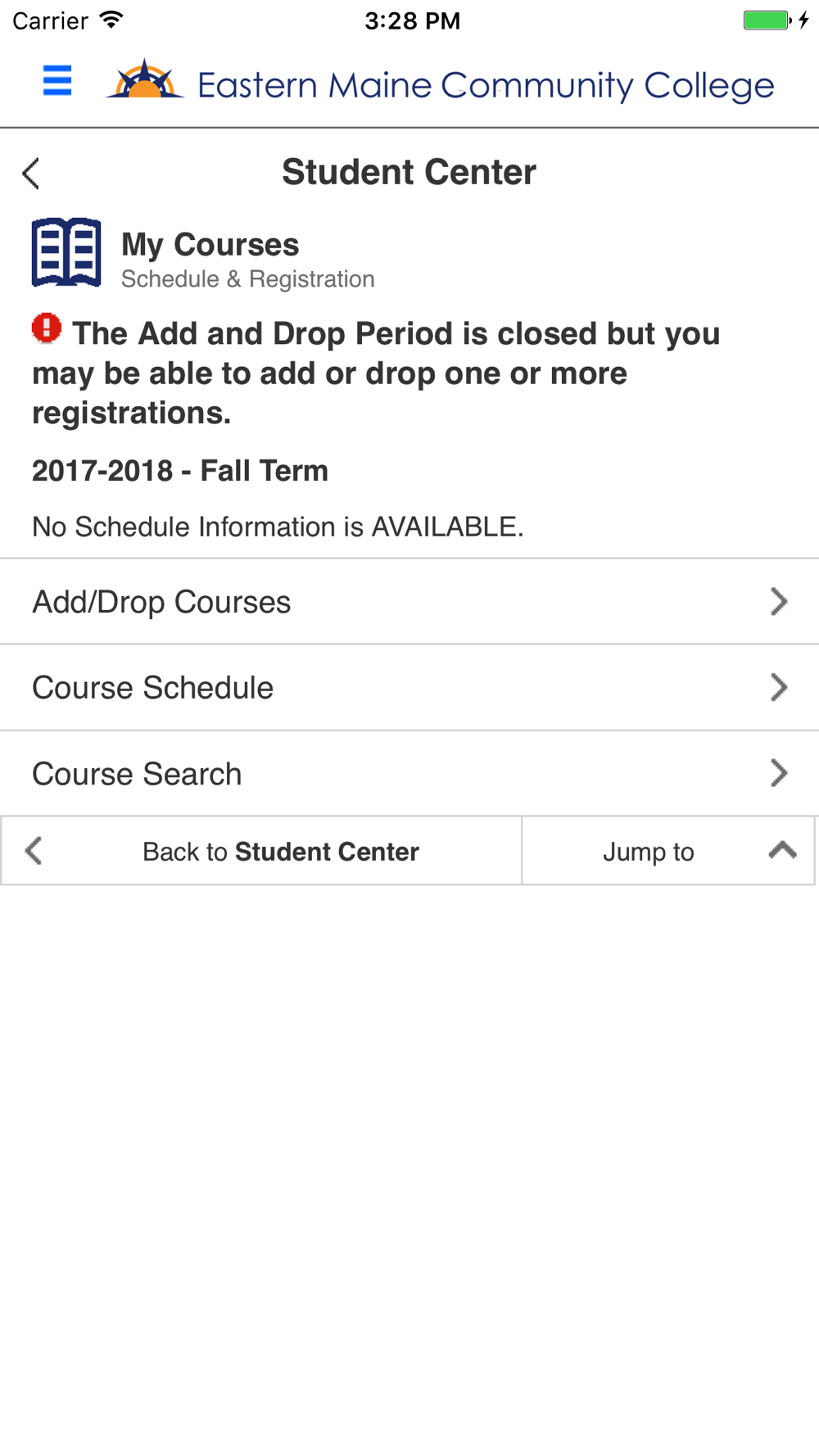Go back with the top-left arrow
Viewport: 819px width, 1456px height.
click(x=31, y=173)
